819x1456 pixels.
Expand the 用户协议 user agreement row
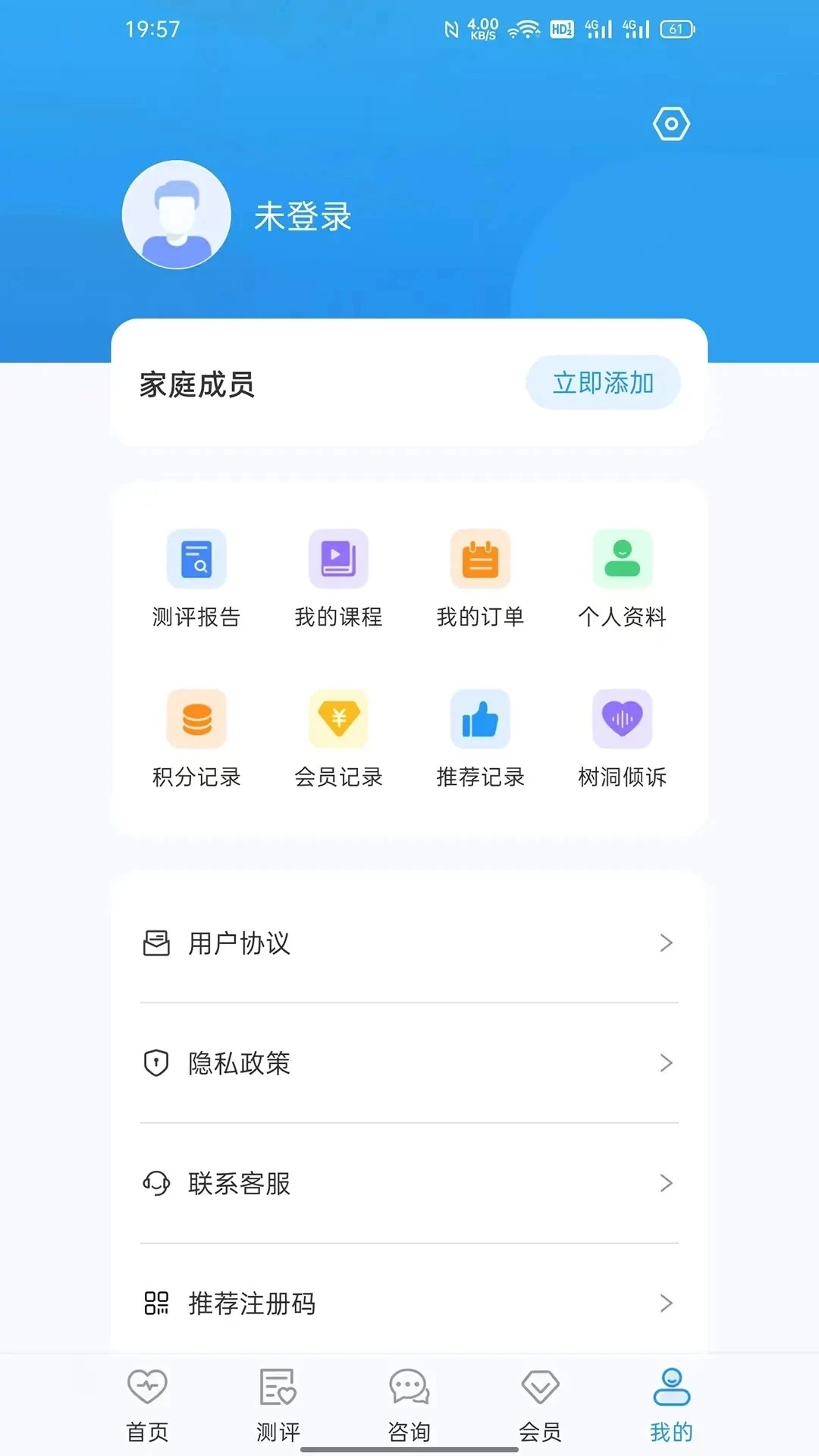[x=409, y=943]
